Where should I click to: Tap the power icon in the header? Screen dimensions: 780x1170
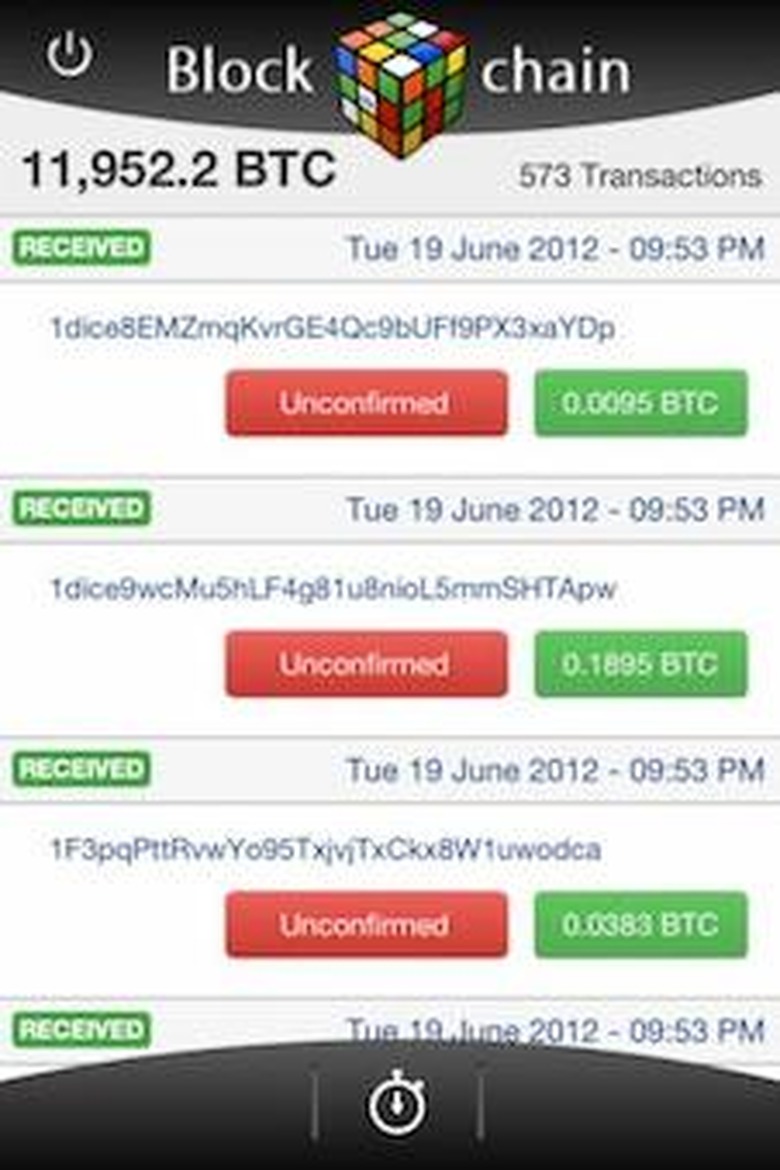click(x=69, y=55)
